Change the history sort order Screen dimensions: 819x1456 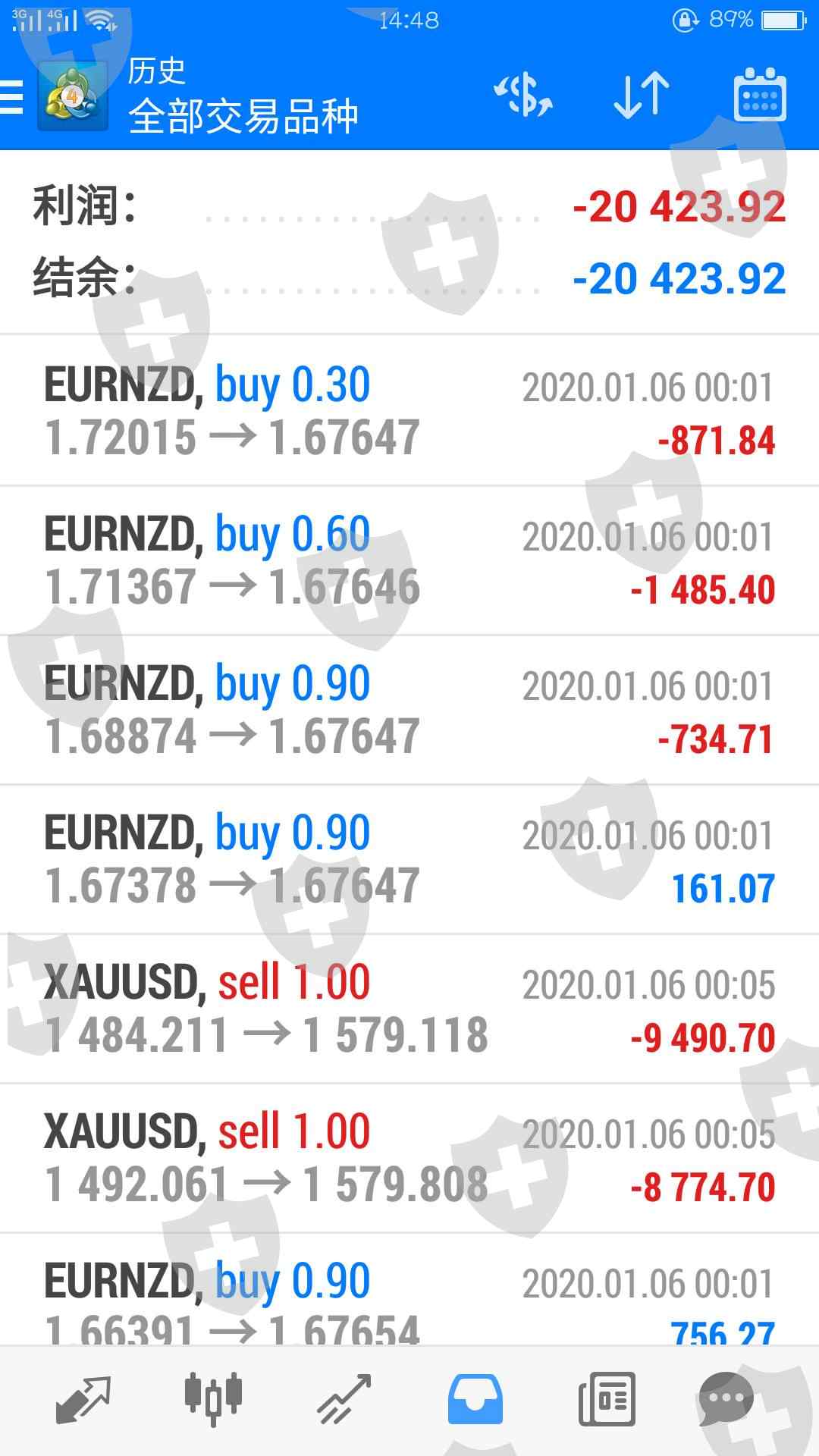click(x=641, y=96)
